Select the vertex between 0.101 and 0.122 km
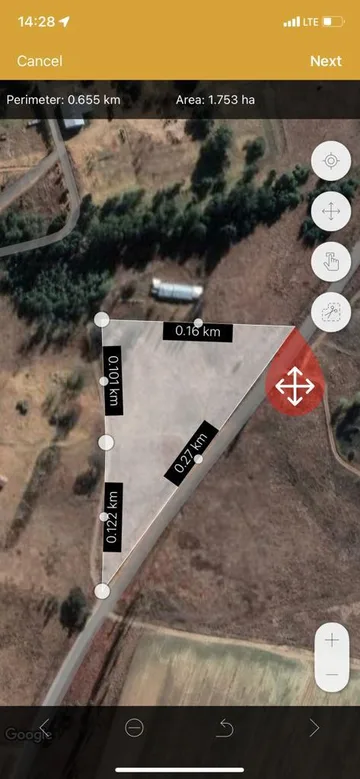Screen dimensions: 360x779 click(106, 443)
